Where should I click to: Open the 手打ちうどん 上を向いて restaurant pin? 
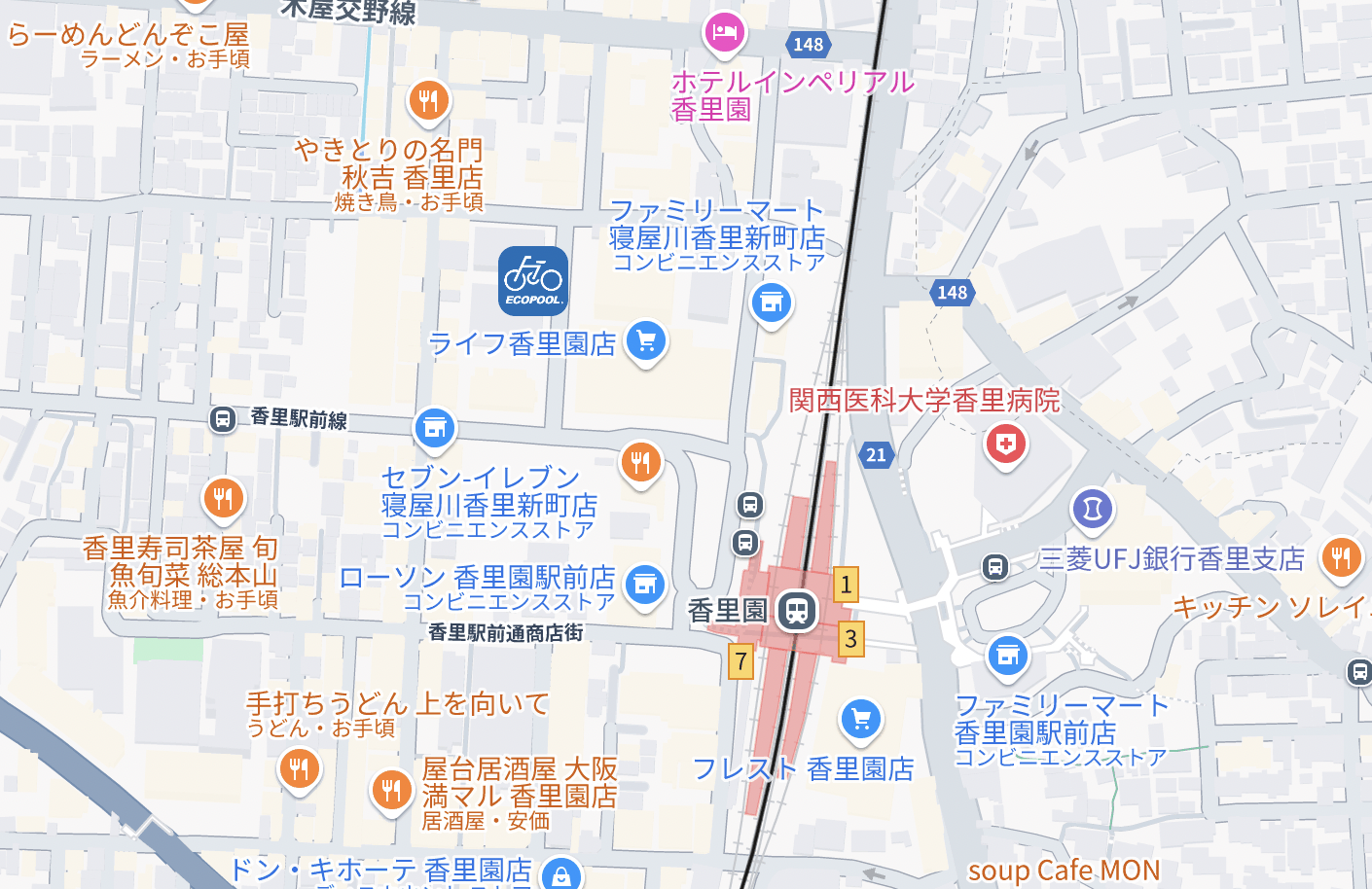click(299, 768)
